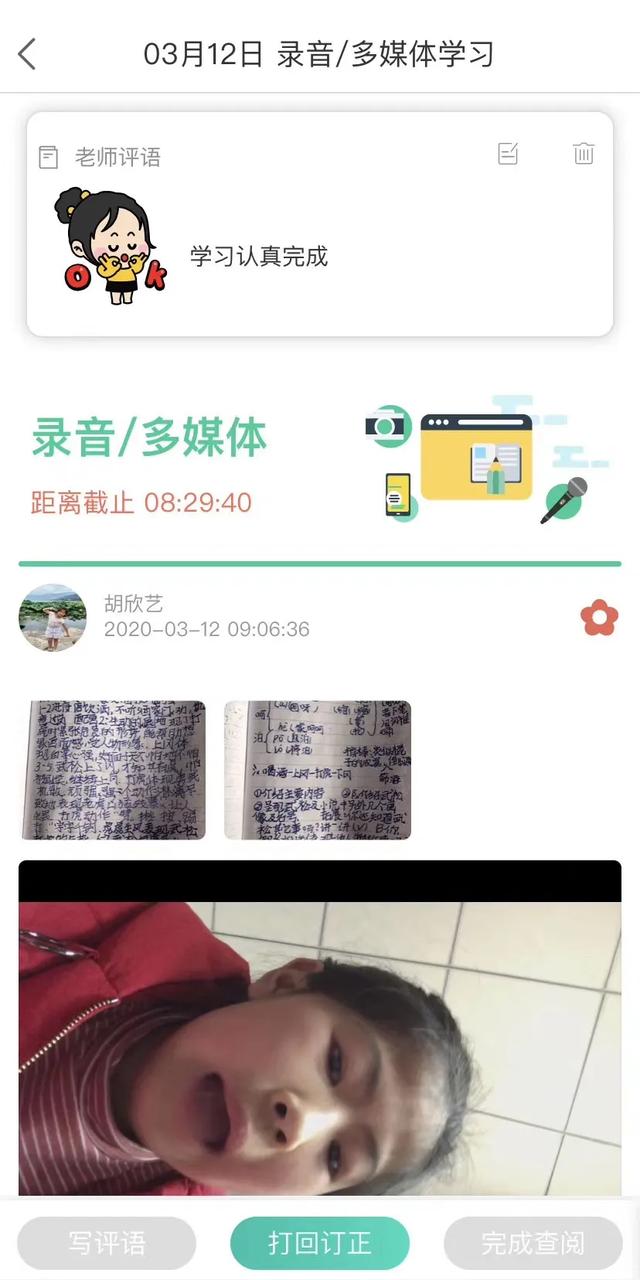640x1280 pixels.
Task: Go back from the 03月12日 homework page
Action: (27, 54)
